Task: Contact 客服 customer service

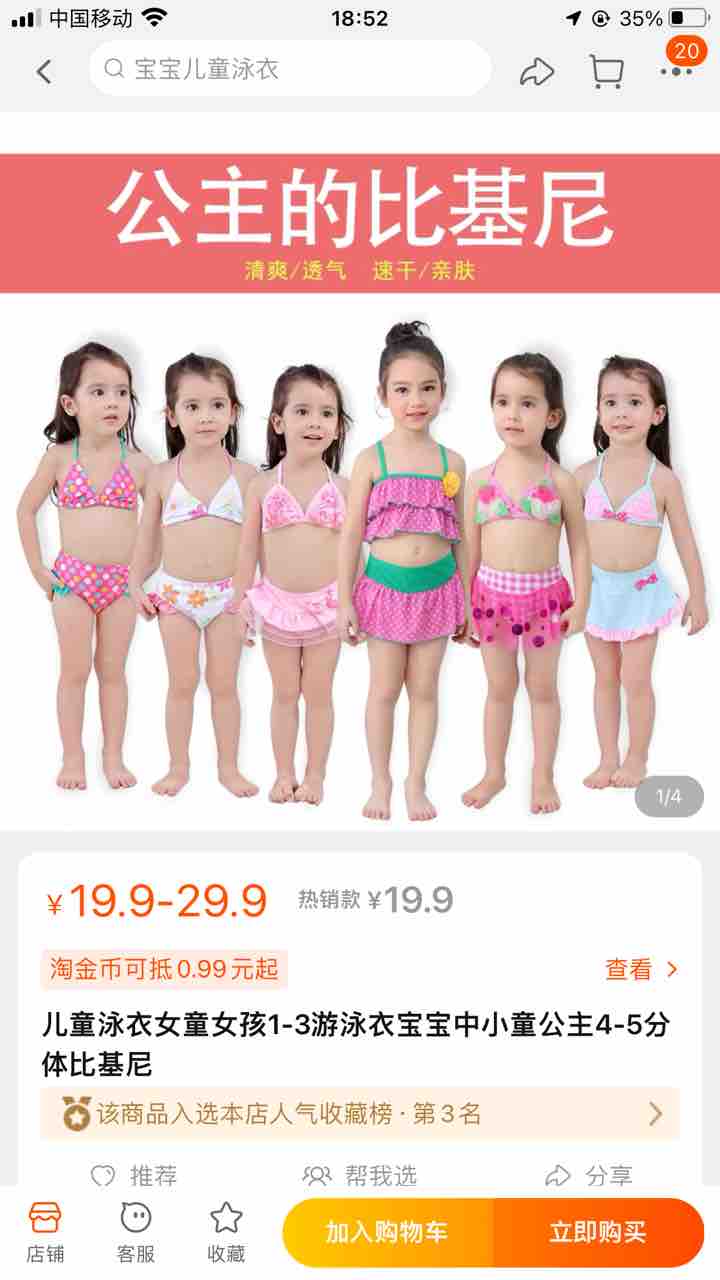Action: click(x=136, y=1232)
